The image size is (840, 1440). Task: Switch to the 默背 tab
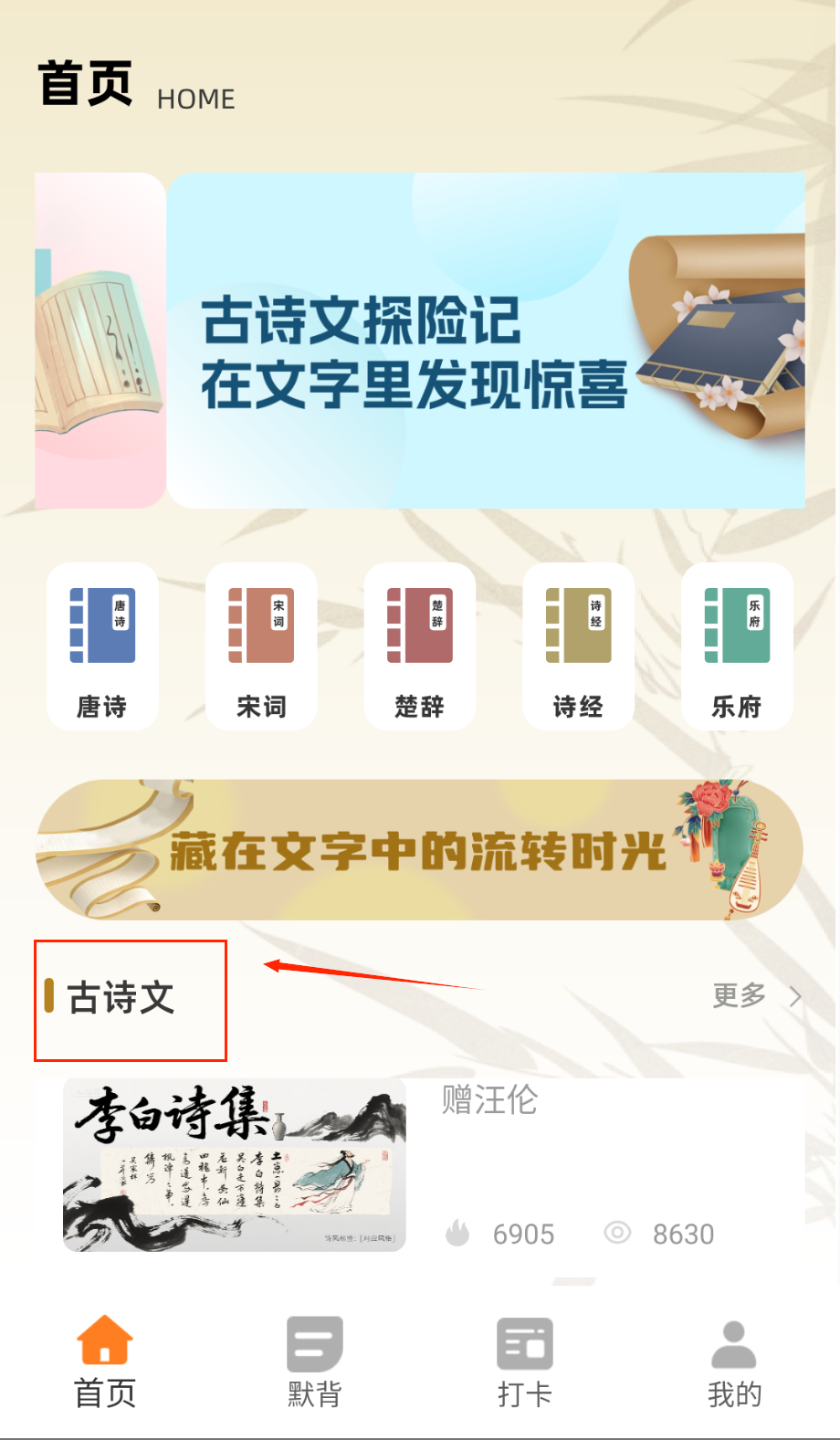(x=314, y=1361)
